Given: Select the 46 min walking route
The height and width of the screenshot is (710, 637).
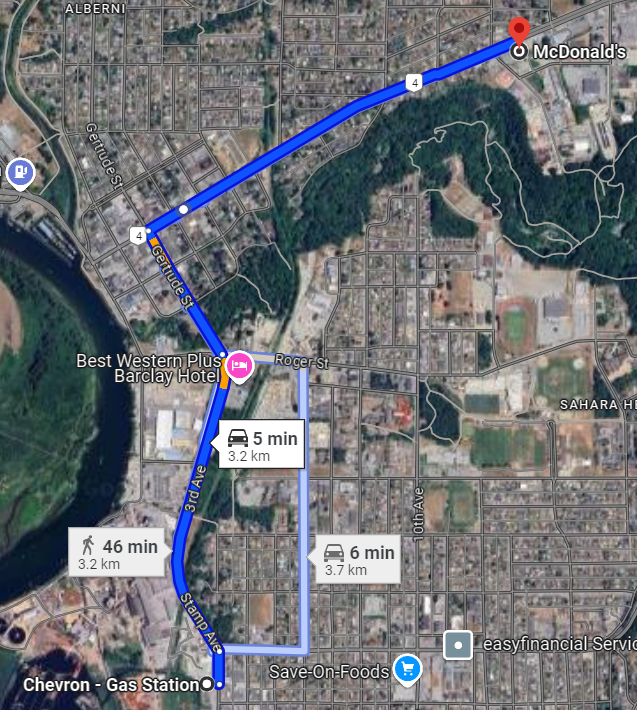Looking at the screenshot, I should tap(119, 554).
